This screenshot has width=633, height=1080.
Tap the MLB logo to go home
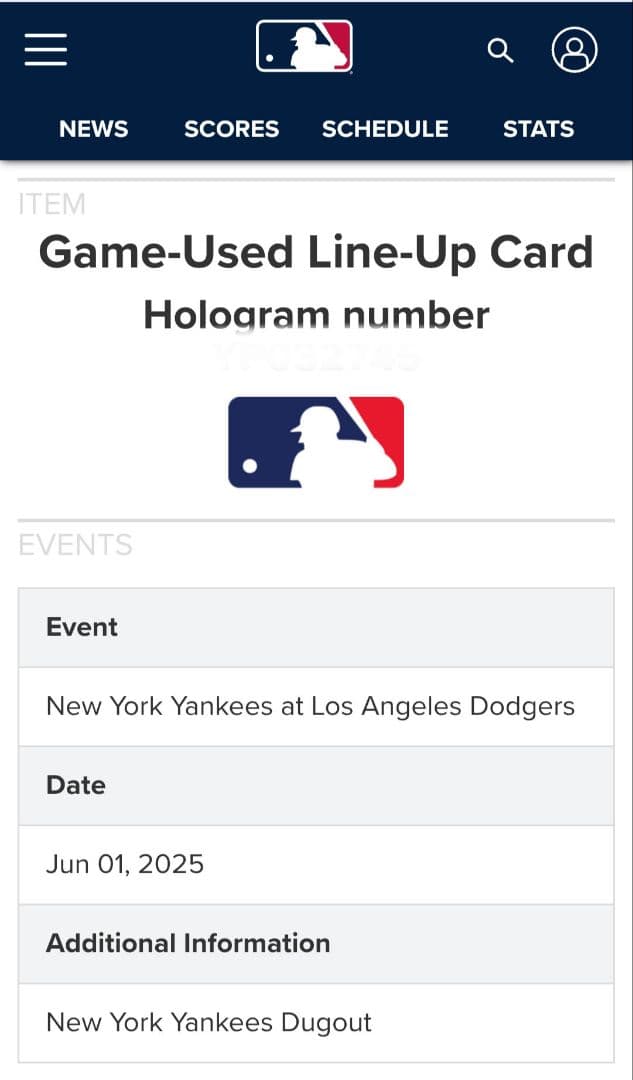tap(304, 47)
